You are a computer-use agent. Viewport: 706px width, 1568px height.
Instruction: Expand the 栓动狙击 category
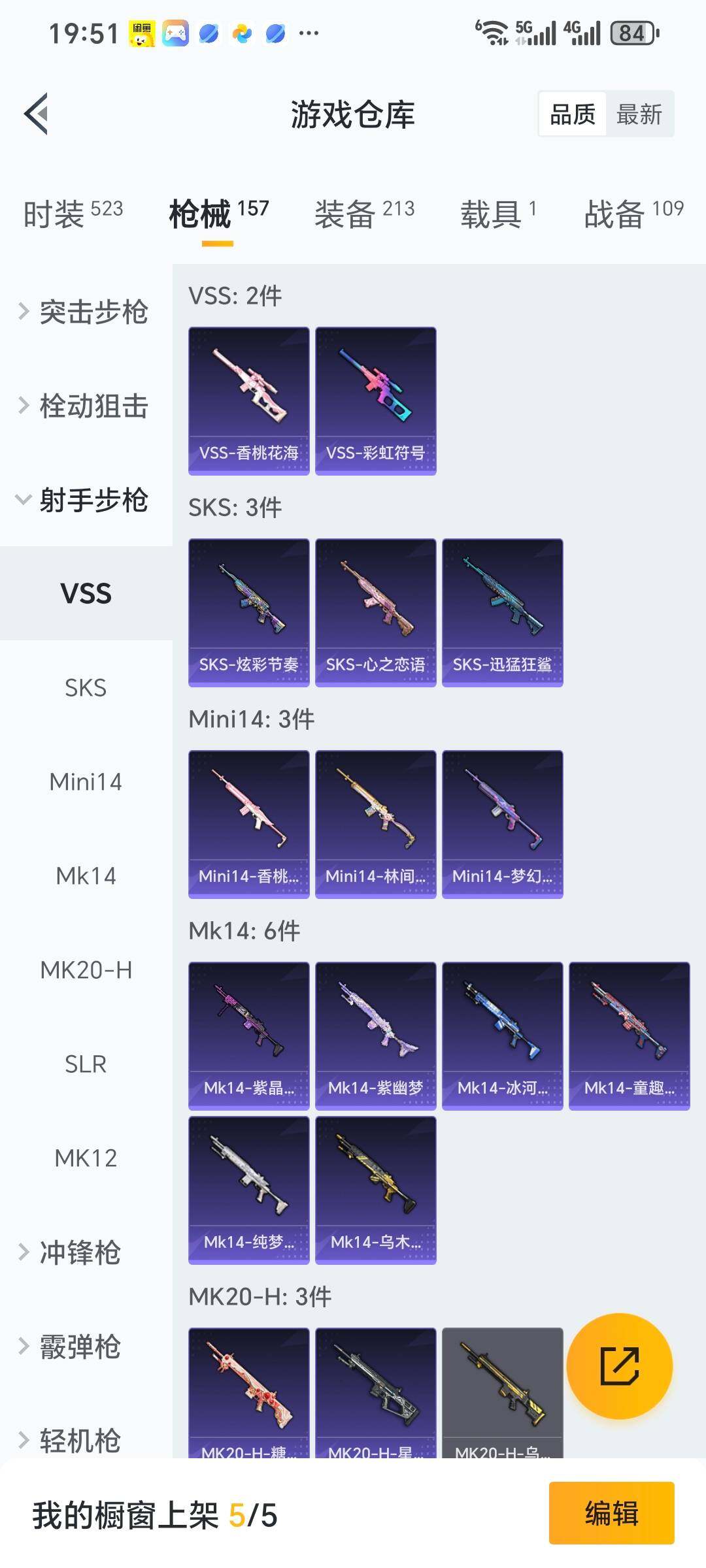(x=85, y=406)
